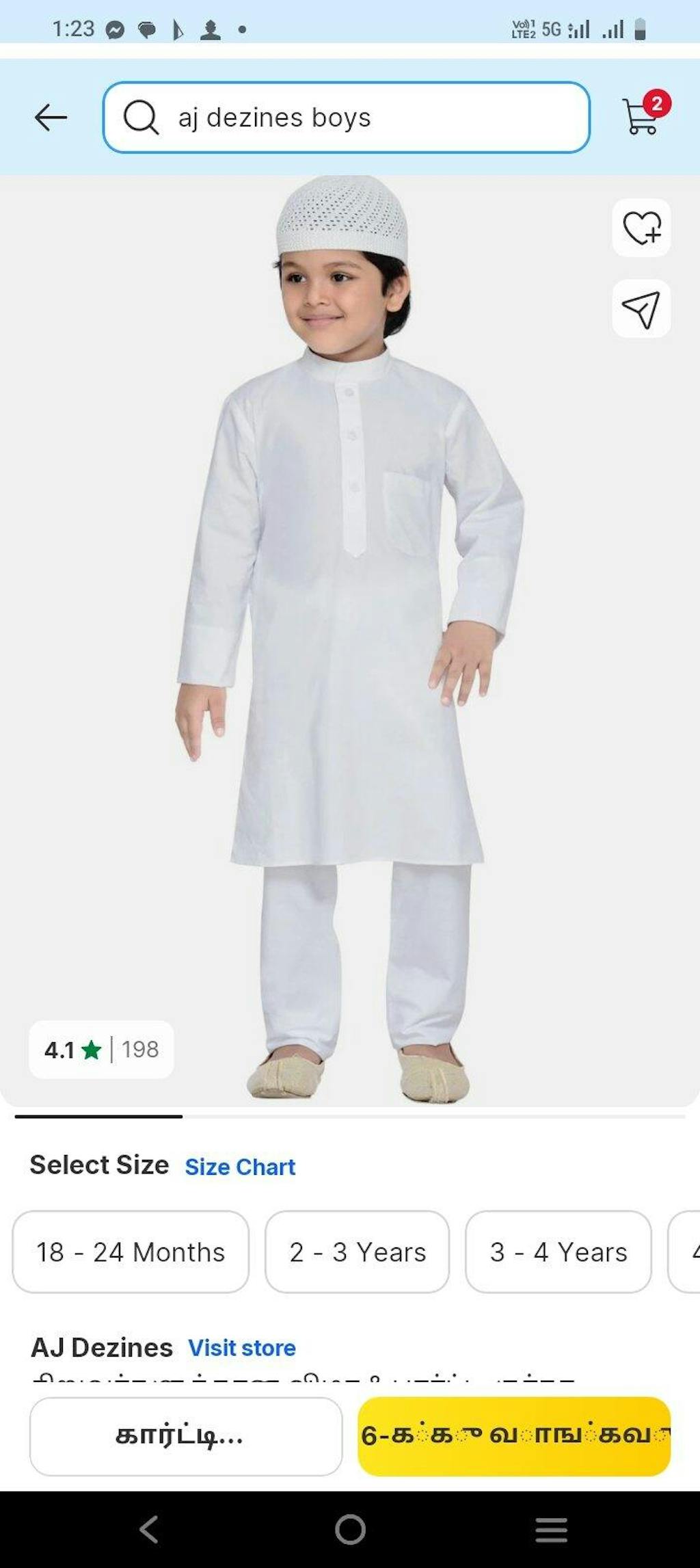Tap the yellow buy now button

click(514, 1436)
